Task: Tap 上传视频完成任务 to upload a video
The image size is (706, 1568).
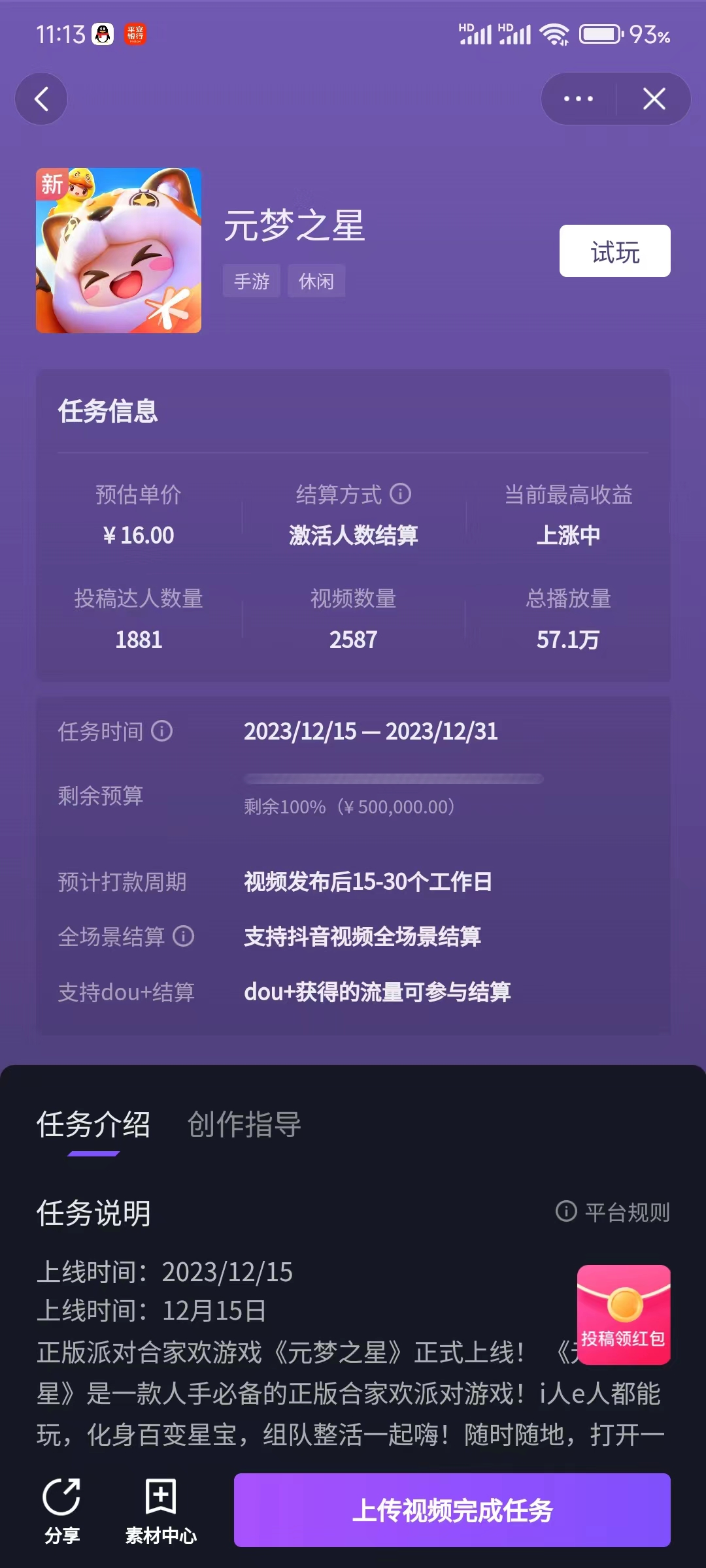Action: [x=452, y=1511]
